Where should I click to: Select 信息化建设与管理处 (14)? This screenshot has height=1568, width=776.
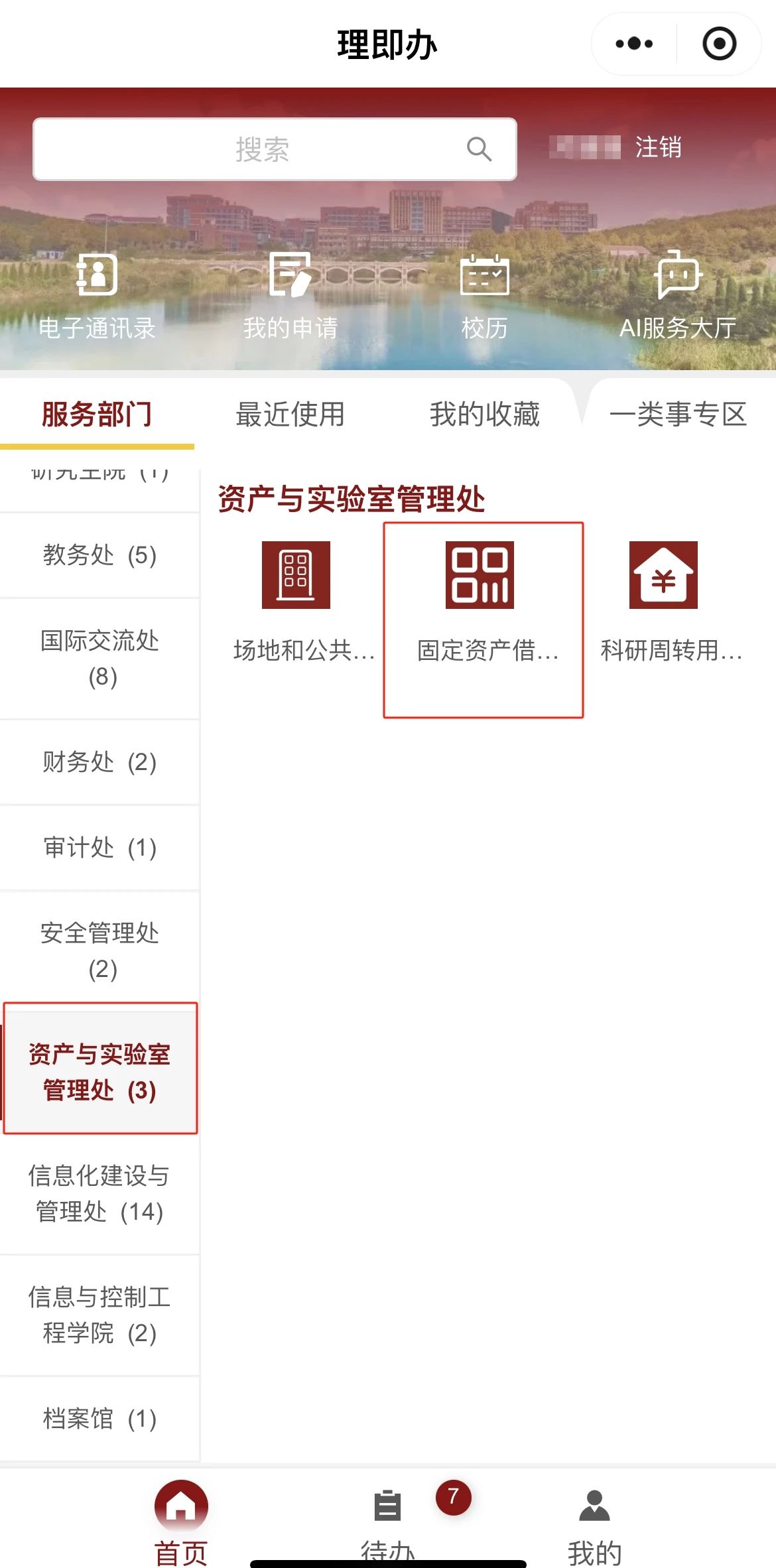click(x=99, y=1193)
